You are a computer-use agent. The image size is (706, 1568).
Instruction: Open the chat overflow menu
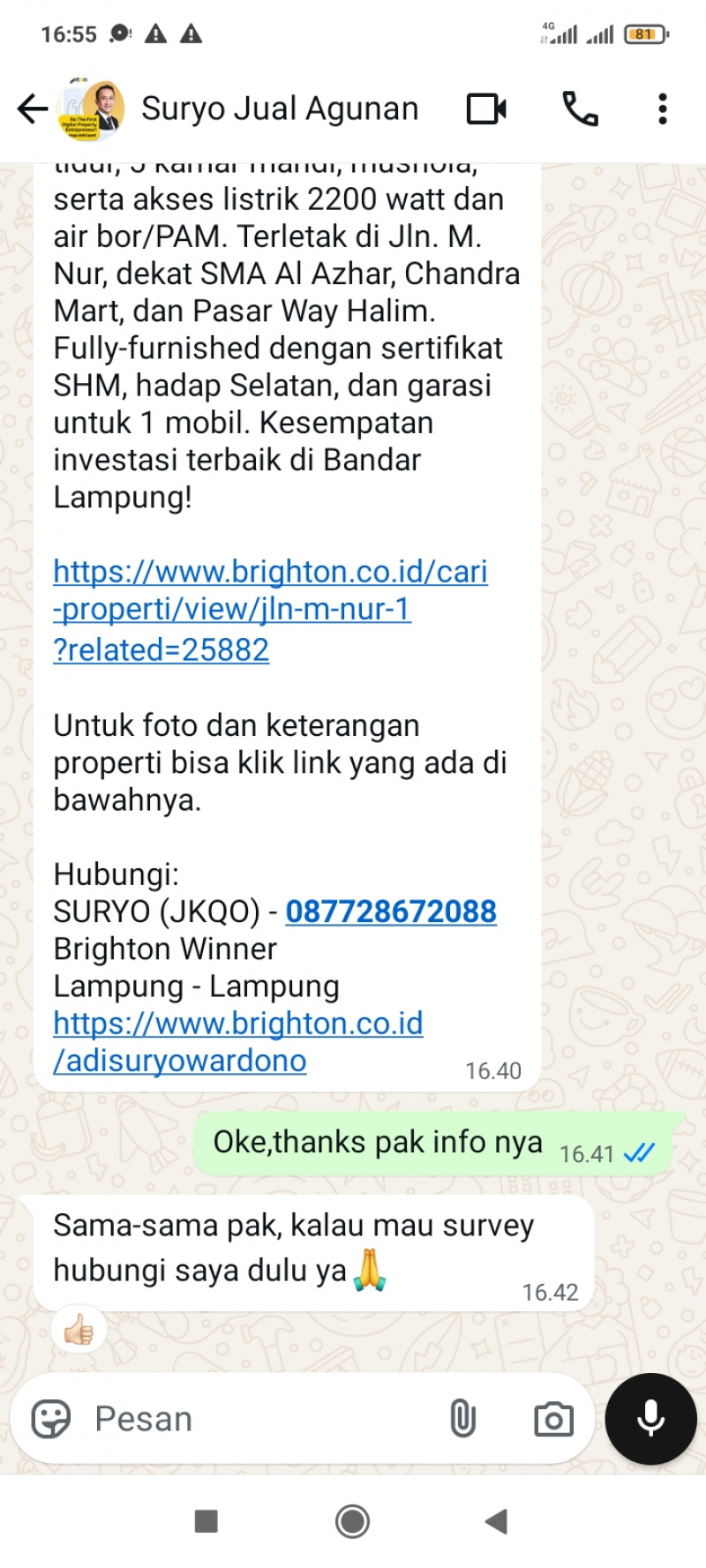point(662,109)
